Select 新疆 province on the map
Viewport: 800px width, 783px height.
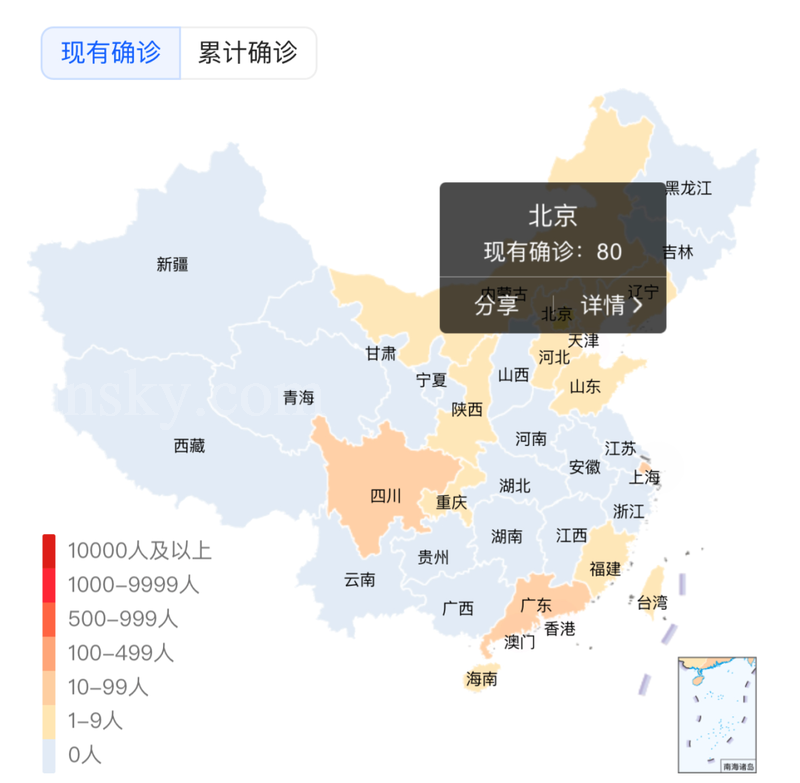click(x=172, y=265)
